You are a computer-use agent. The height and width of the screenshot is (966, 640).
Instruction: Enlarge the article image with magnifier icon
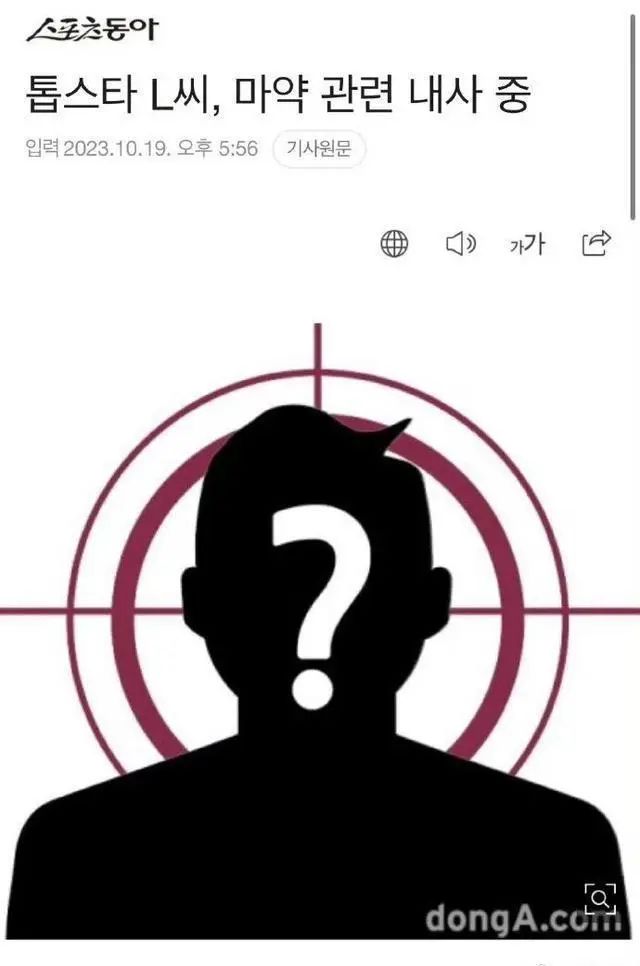point(600,899)
